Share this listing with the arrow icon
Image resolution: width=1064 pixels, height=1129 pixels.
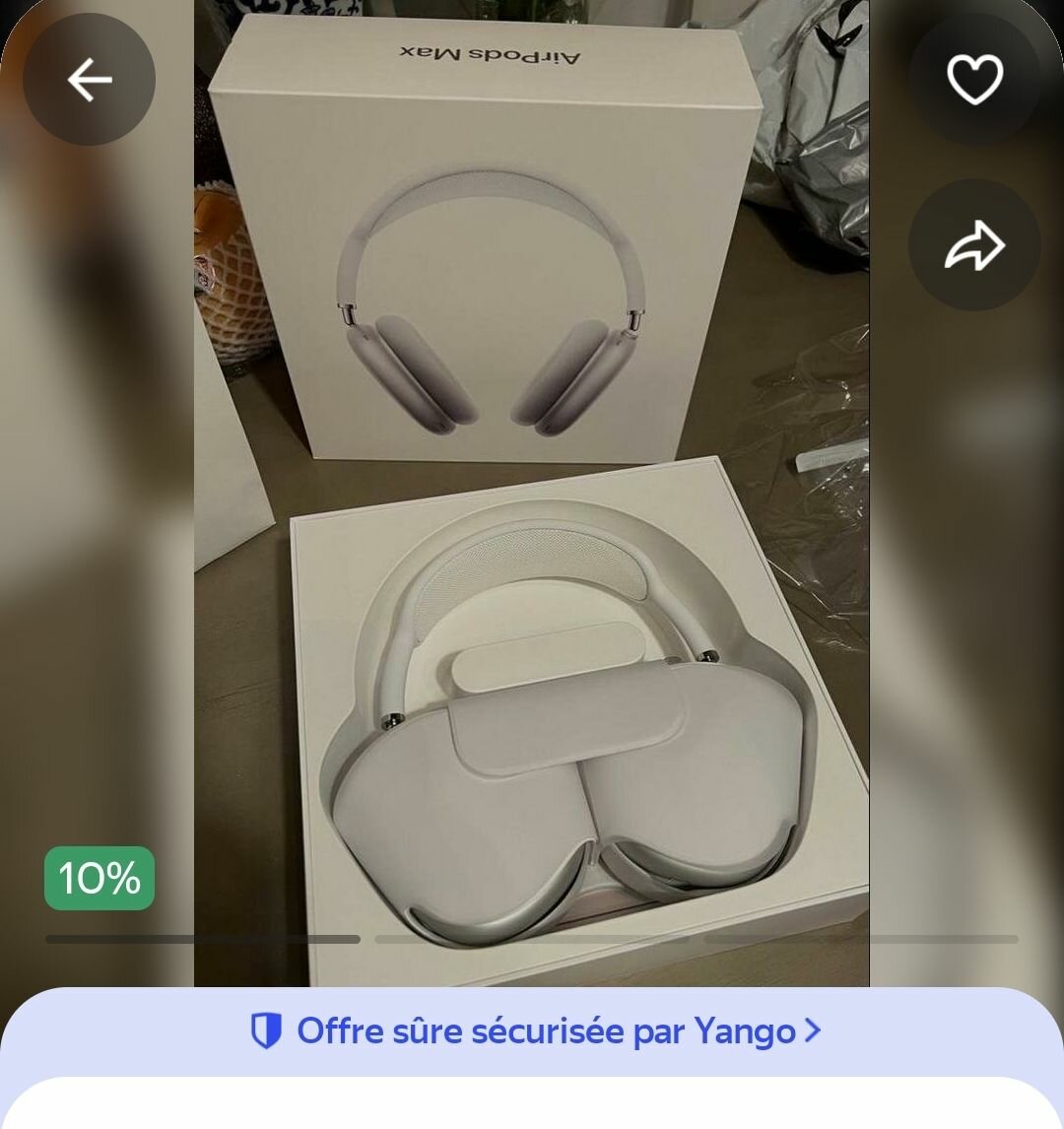(x=974, y=245)
